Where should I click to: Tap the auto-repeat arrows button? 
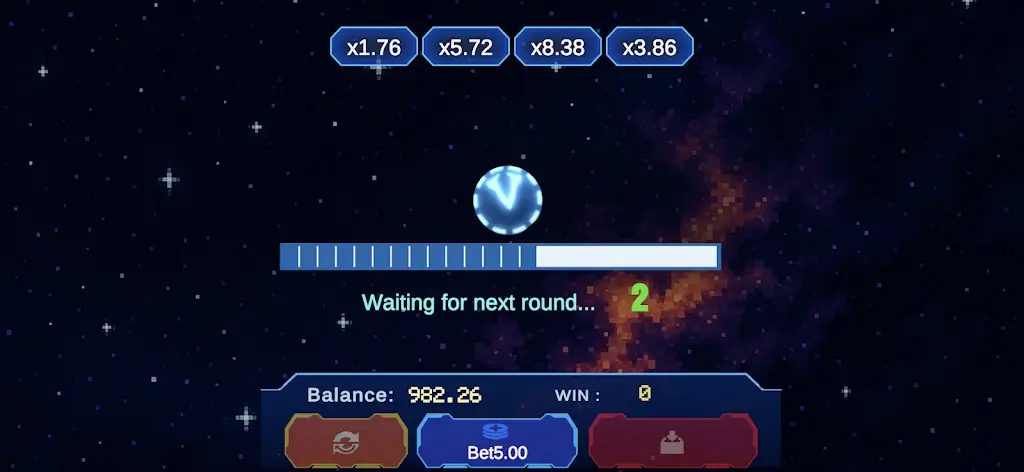[346, 441]
